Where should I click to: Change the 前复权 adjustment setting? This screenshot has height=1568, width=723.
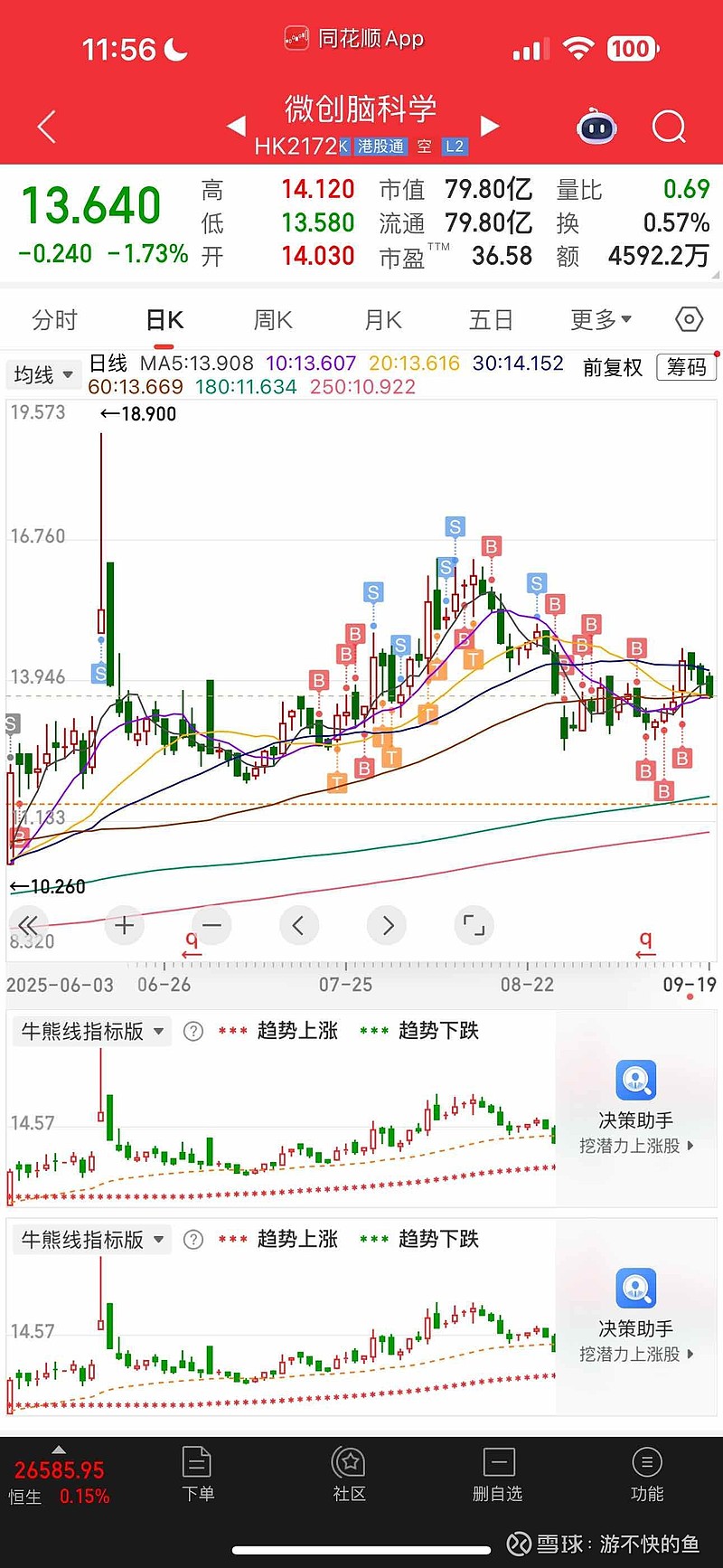pos(612,367)
